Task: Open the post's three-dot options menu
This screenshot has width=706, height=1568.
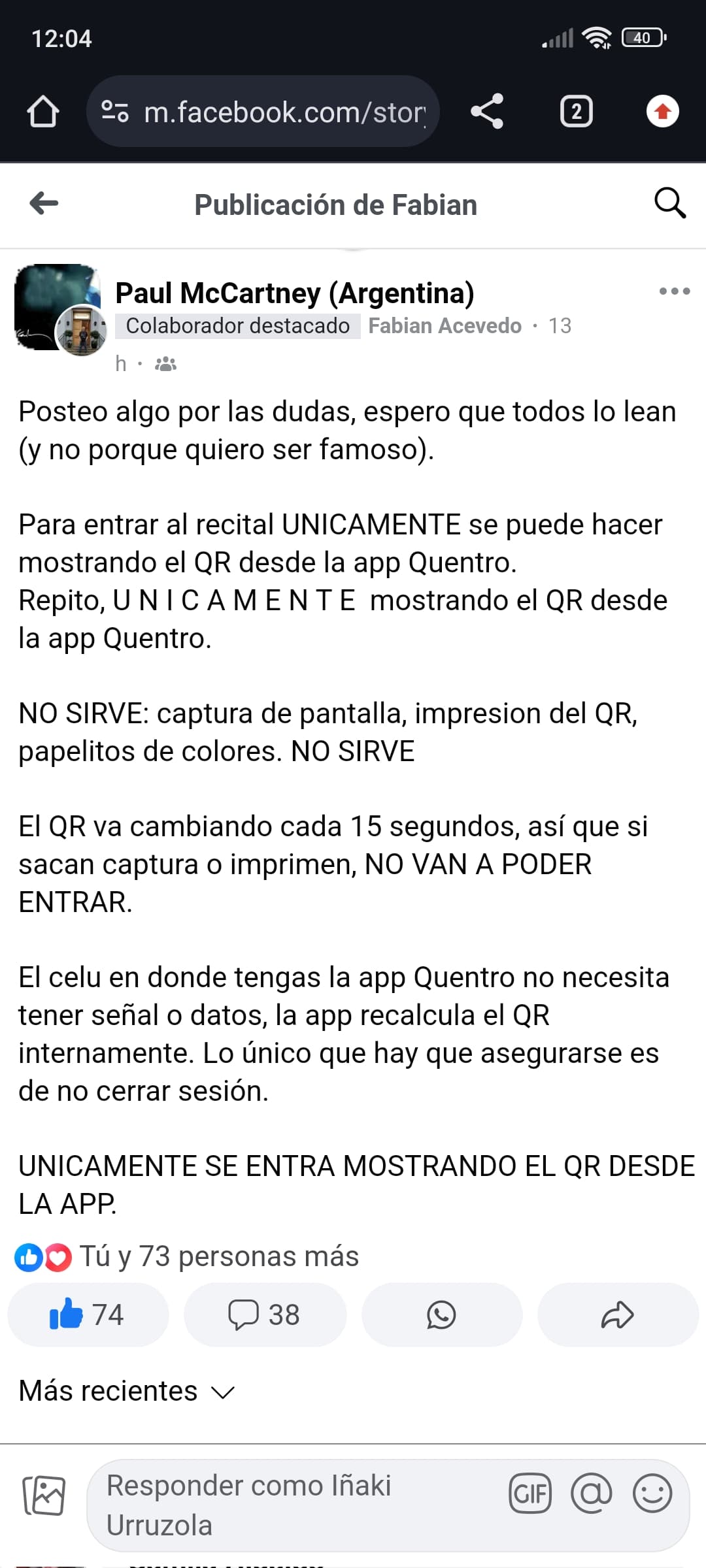Action: [x=675, y=291]
